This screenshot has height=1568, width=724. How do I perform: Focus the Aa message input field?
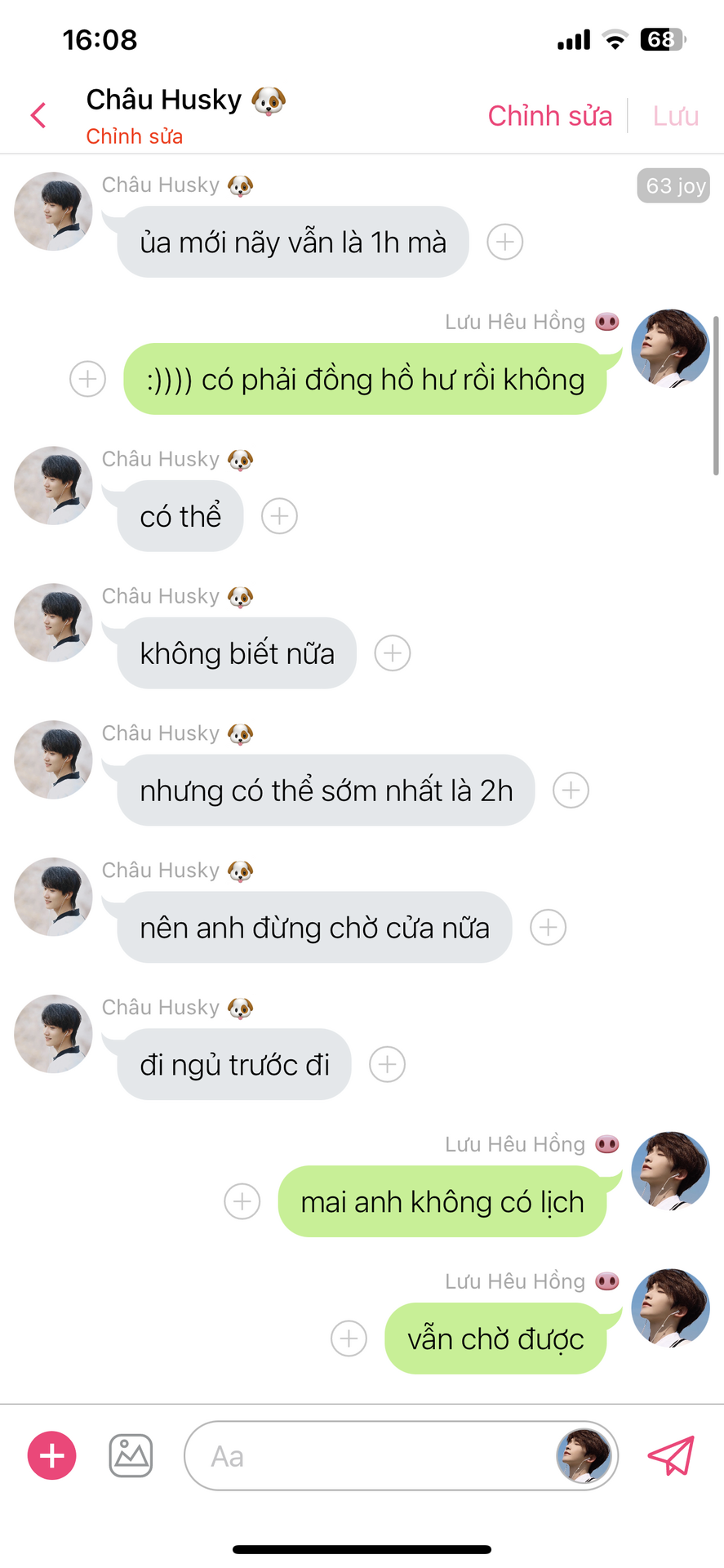point(367,1456)
